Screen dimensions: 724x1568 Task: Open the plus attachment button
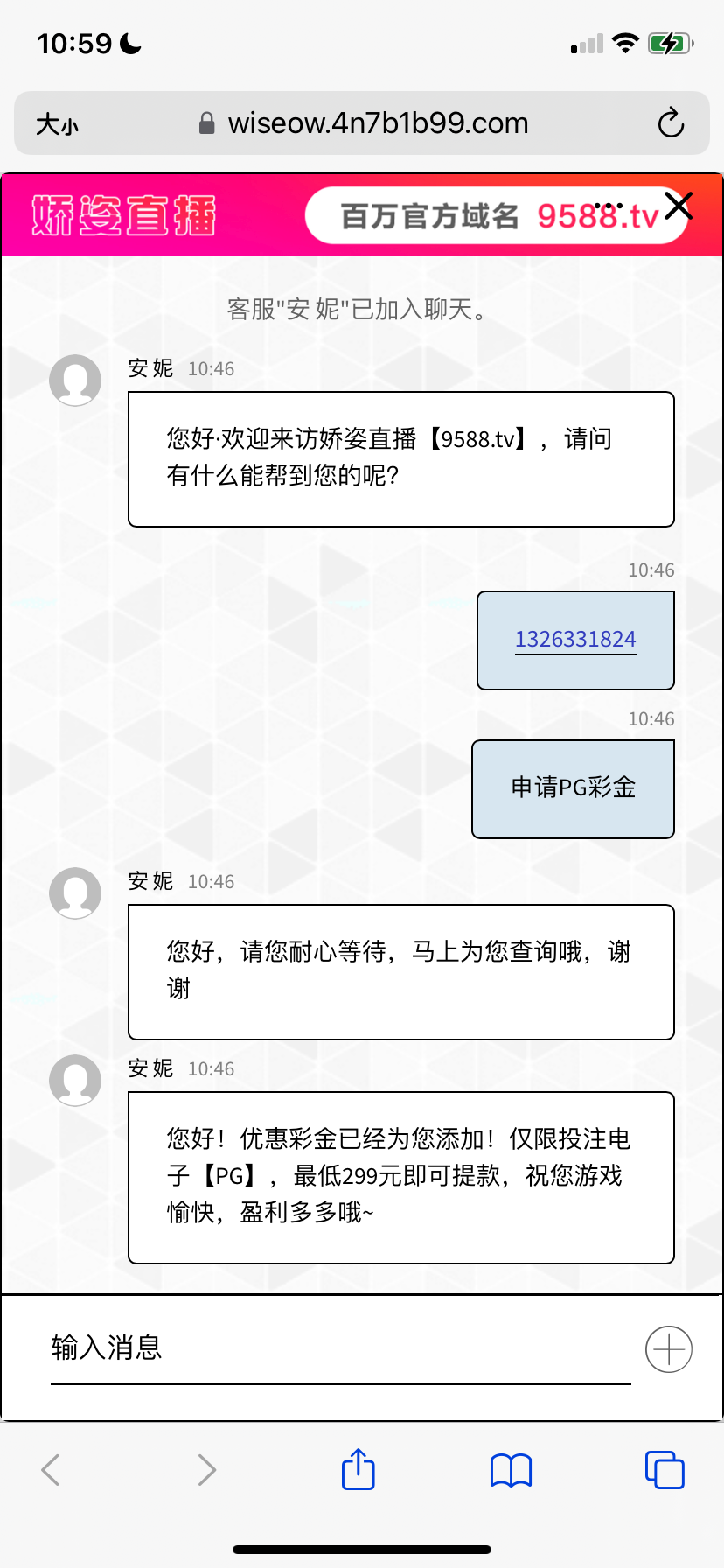coord(669,1349)
